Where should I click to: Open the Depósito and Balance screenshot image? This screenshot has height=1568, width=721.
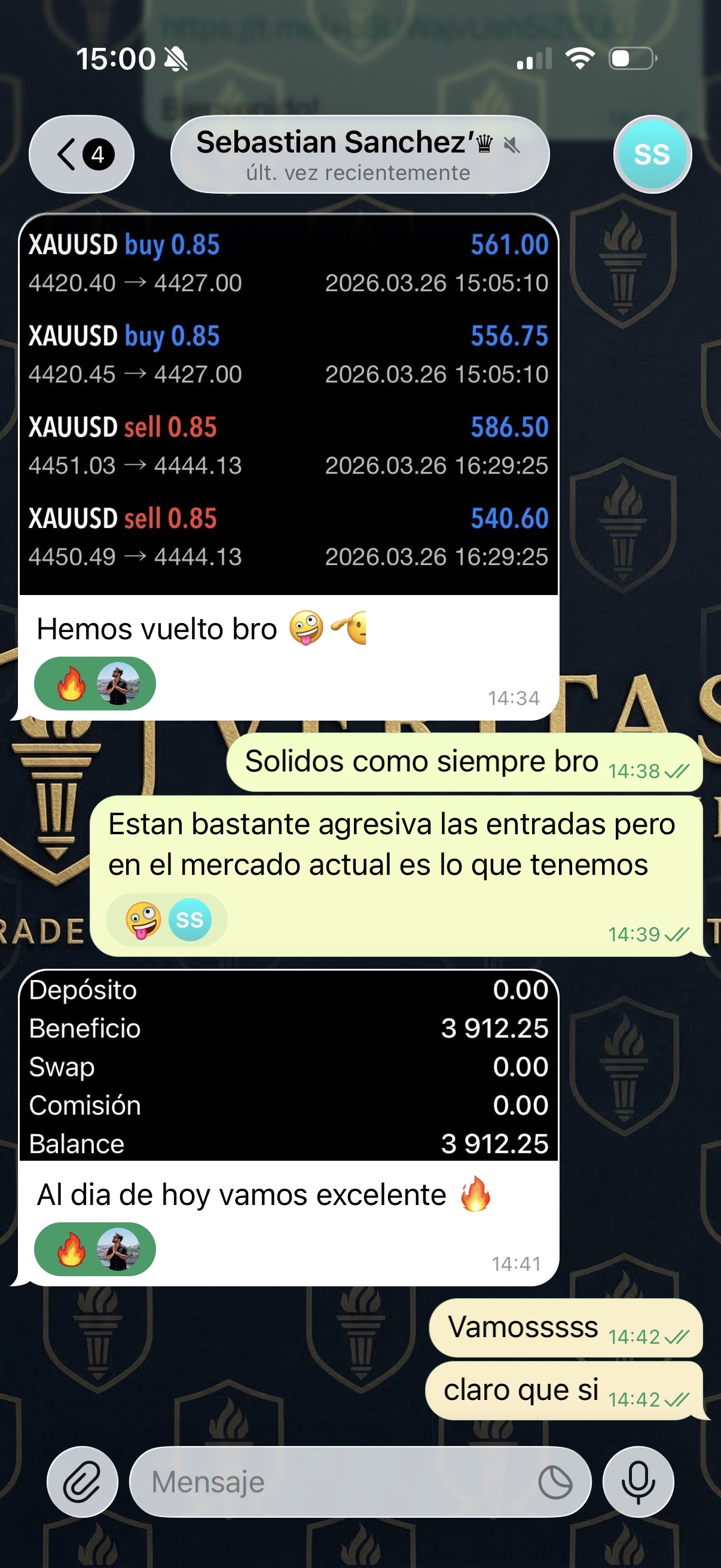[x=288, y=1065]
